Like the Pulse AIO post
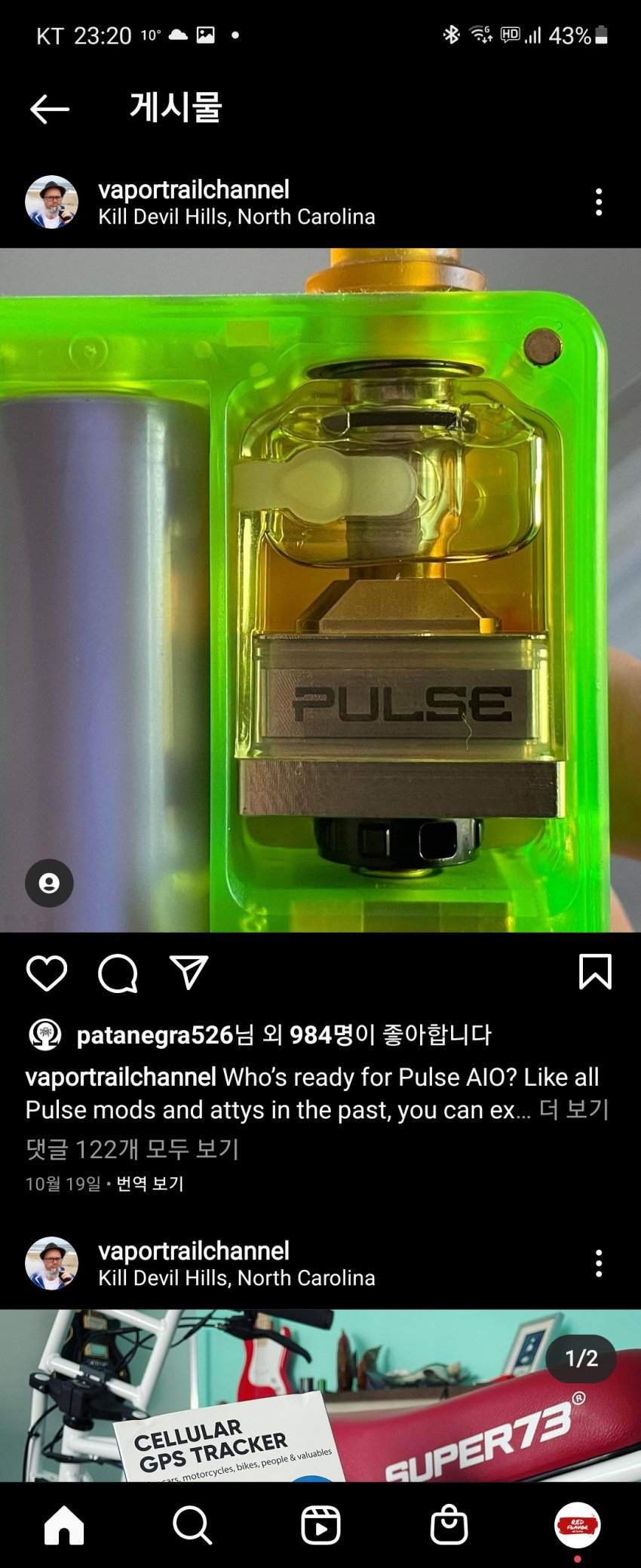Viewport: 641px width, 1568px height. pos(47,973)
